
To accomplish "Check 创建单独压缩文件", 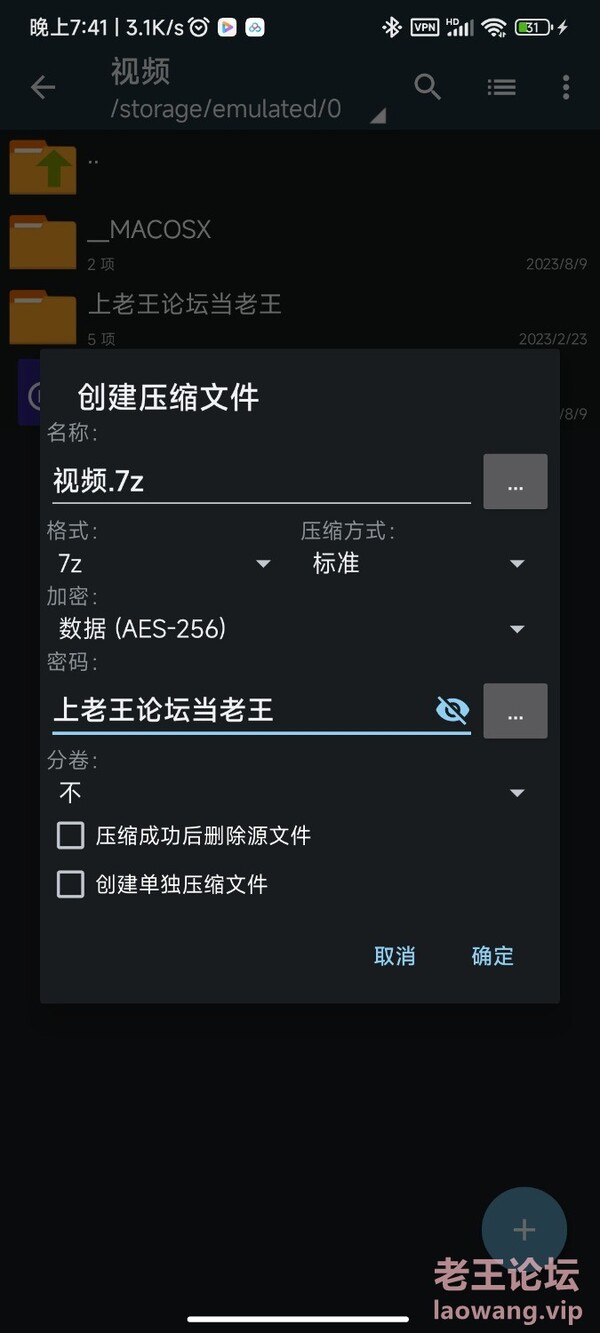I will [x=162, y=884].
